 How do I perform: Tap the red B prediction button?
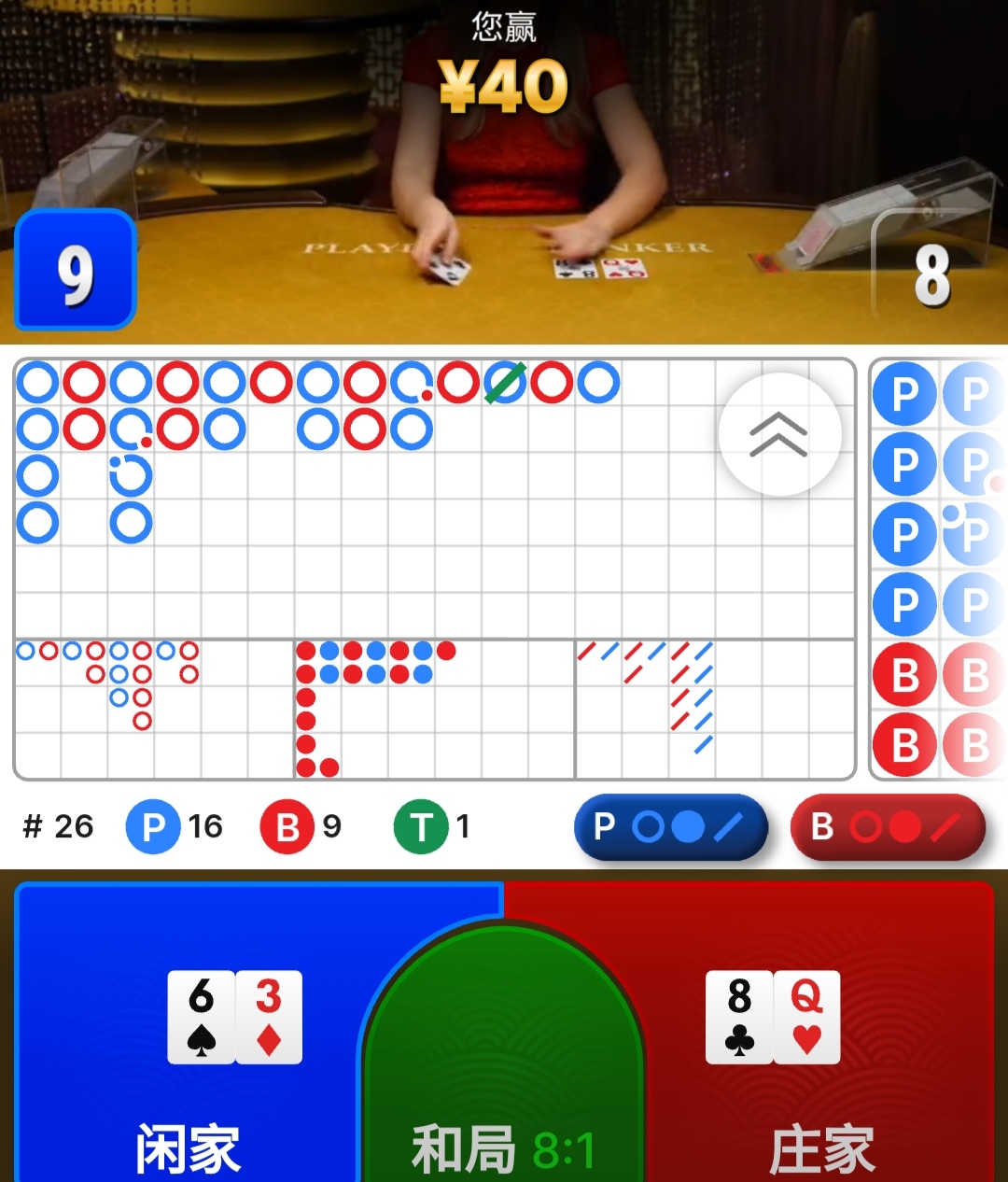click(x=887, y=827)
